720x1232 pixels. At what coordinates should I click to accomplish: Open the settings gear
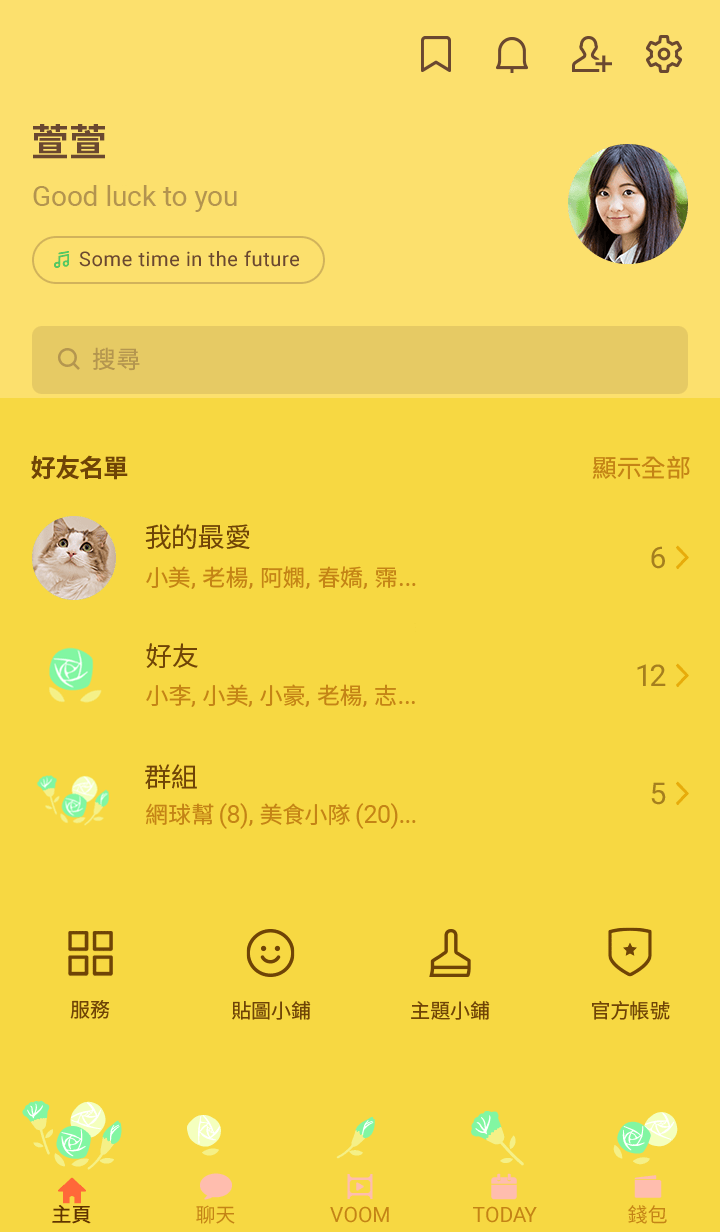pos(664,54)
